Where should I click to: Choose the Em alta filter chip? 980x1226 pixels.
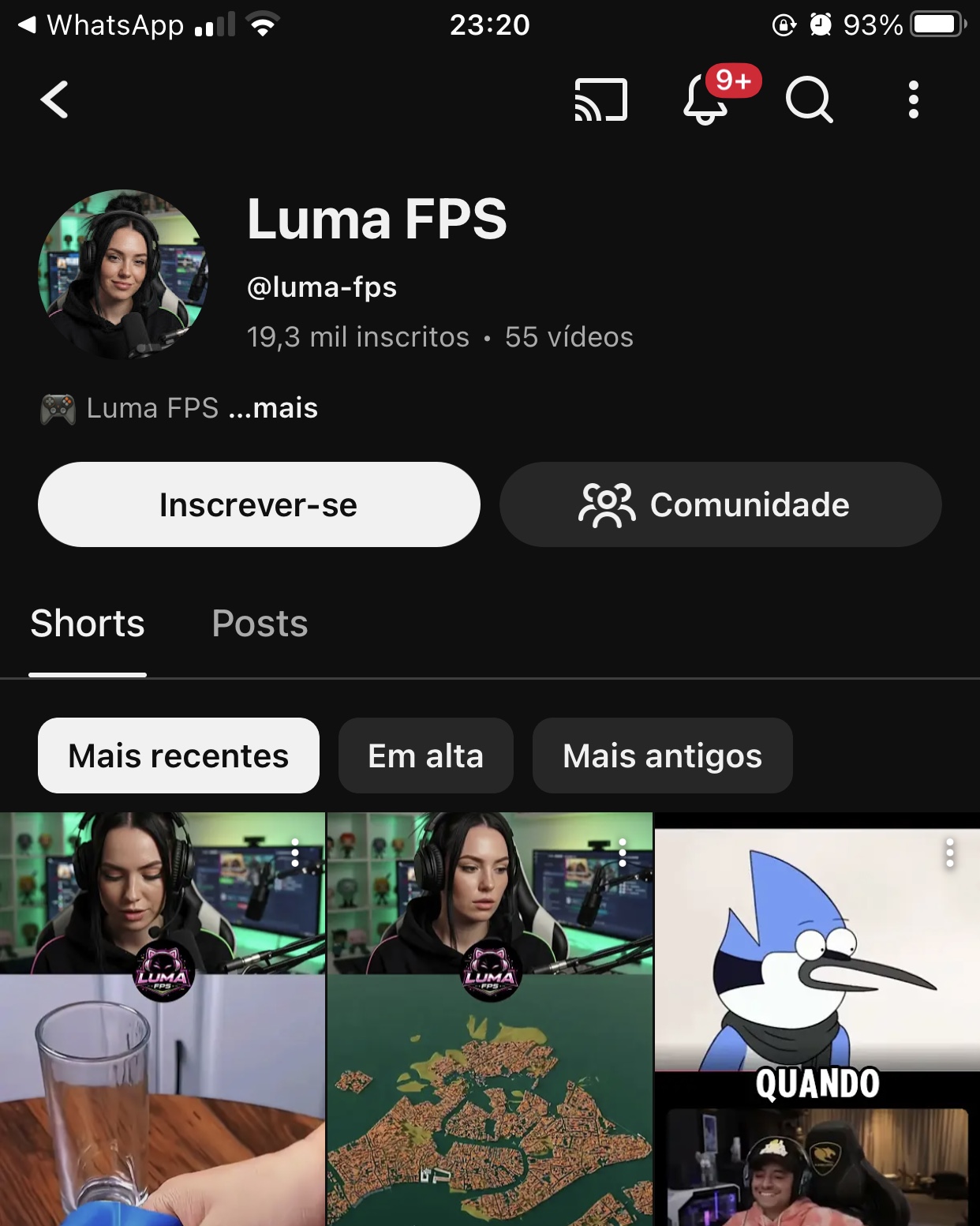pos(425,755)
